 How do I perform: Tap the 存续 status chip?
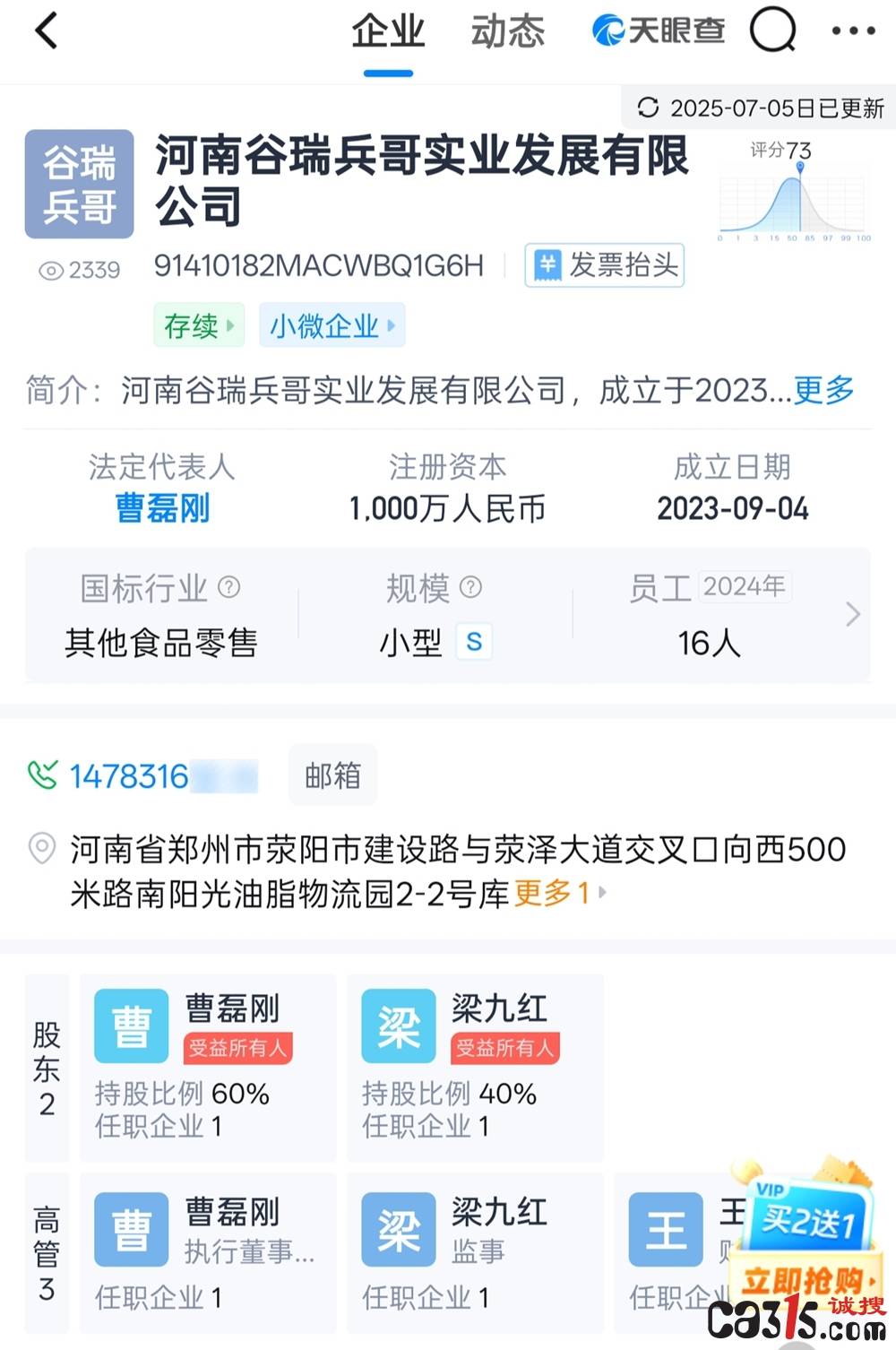[198, 325]
